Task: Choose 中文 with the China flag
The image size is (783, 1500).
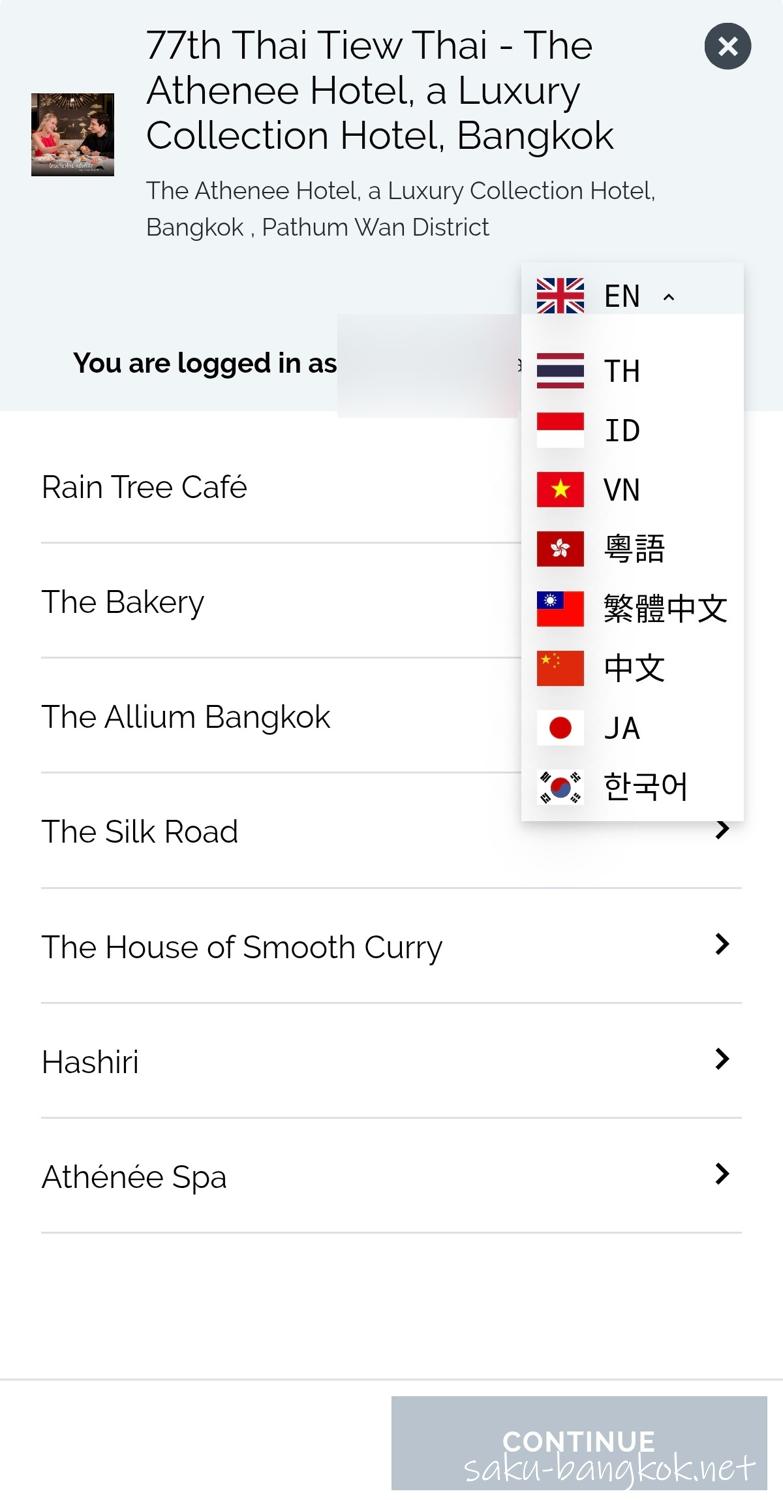Action: pos(631,668)
